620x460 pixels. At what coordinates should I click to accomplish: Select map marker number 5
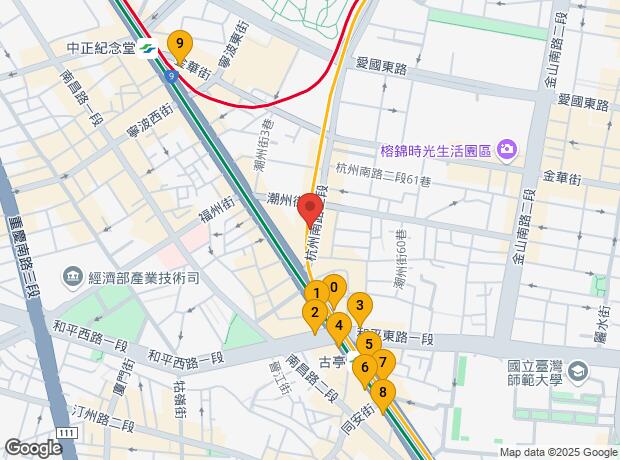tap(368, 345)
